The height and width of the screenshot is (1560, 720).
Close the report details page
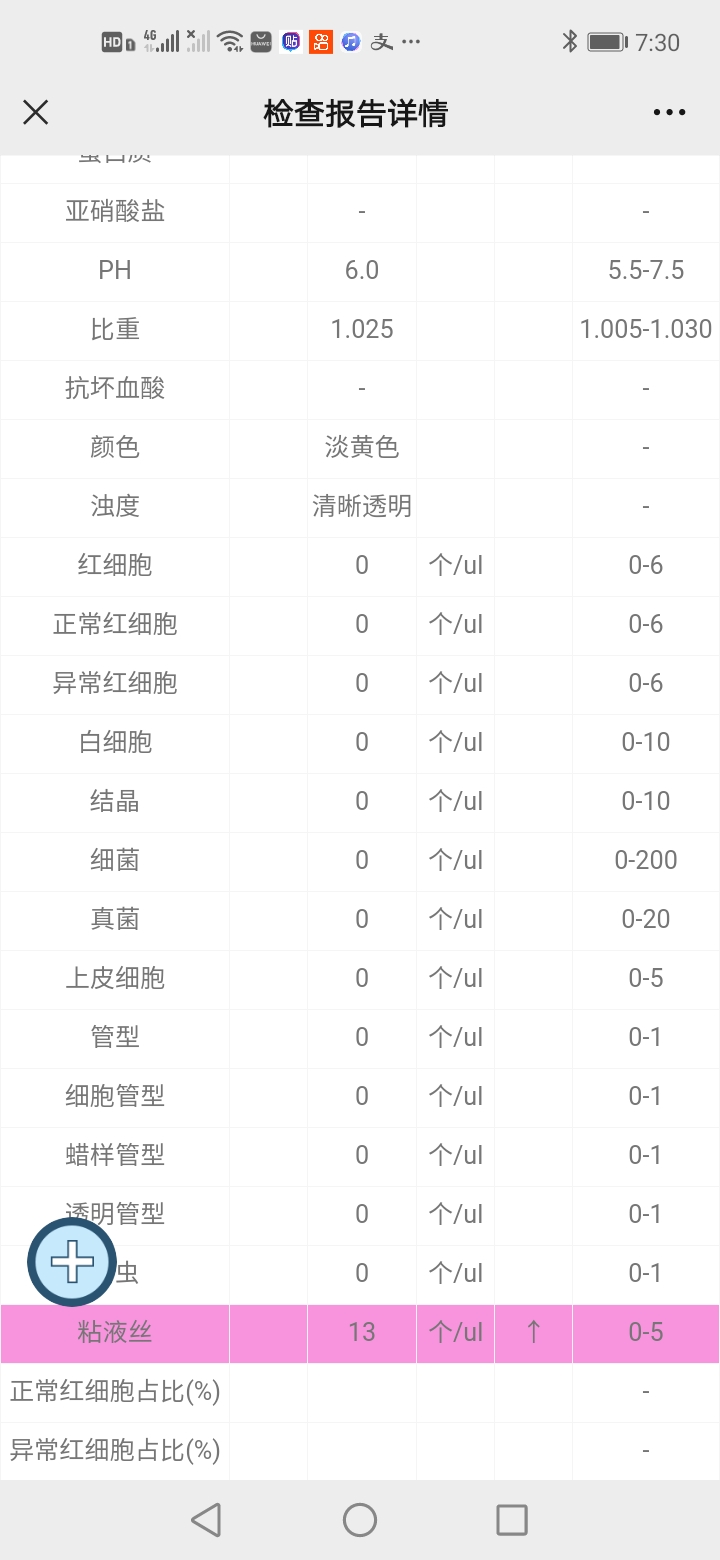36,113
